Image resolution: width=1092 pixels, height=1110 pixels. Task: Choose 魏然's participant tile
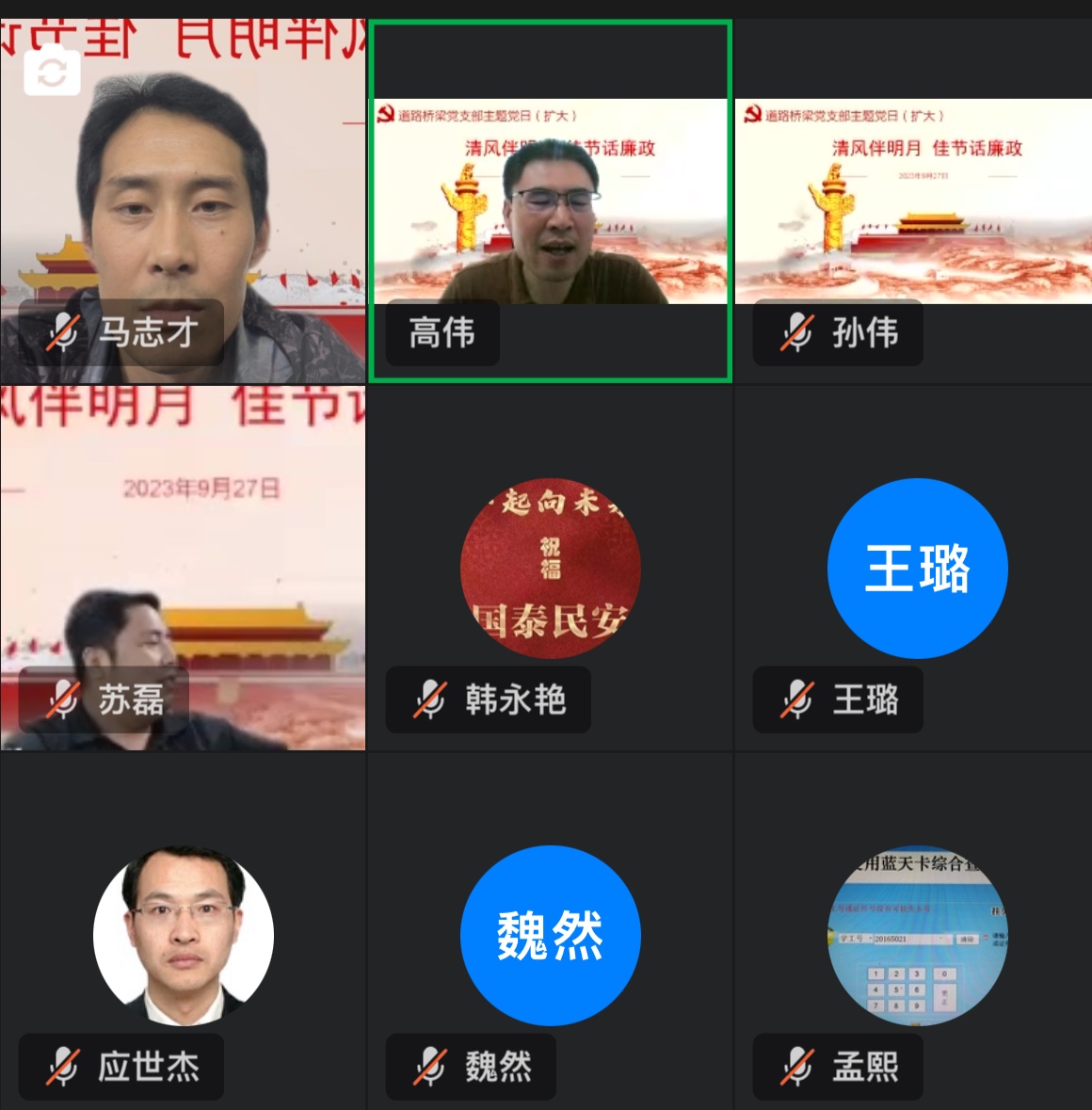pos(550,935)
